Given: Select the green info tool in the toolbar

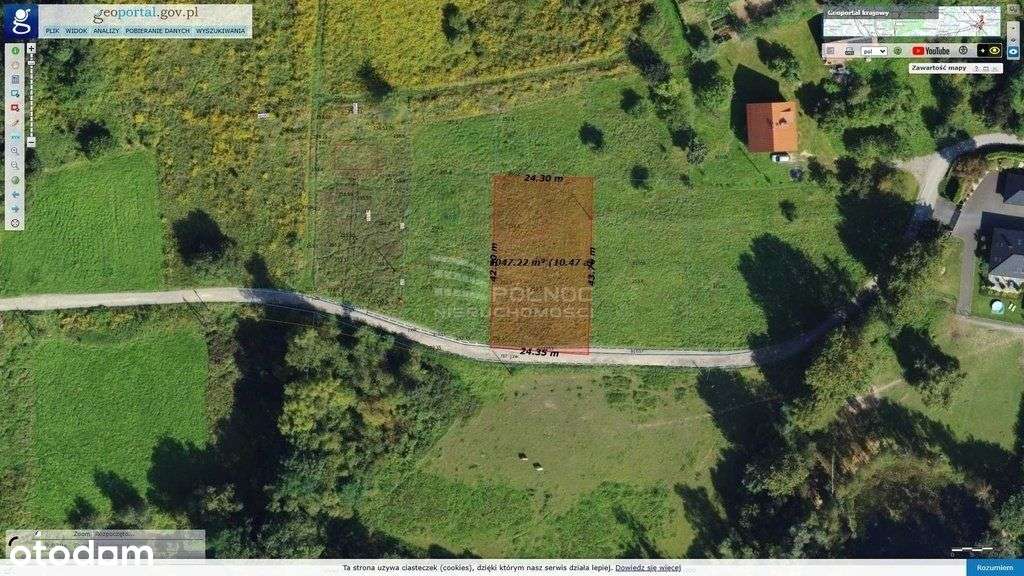Looking at the screenshot, I should point(15,50).
